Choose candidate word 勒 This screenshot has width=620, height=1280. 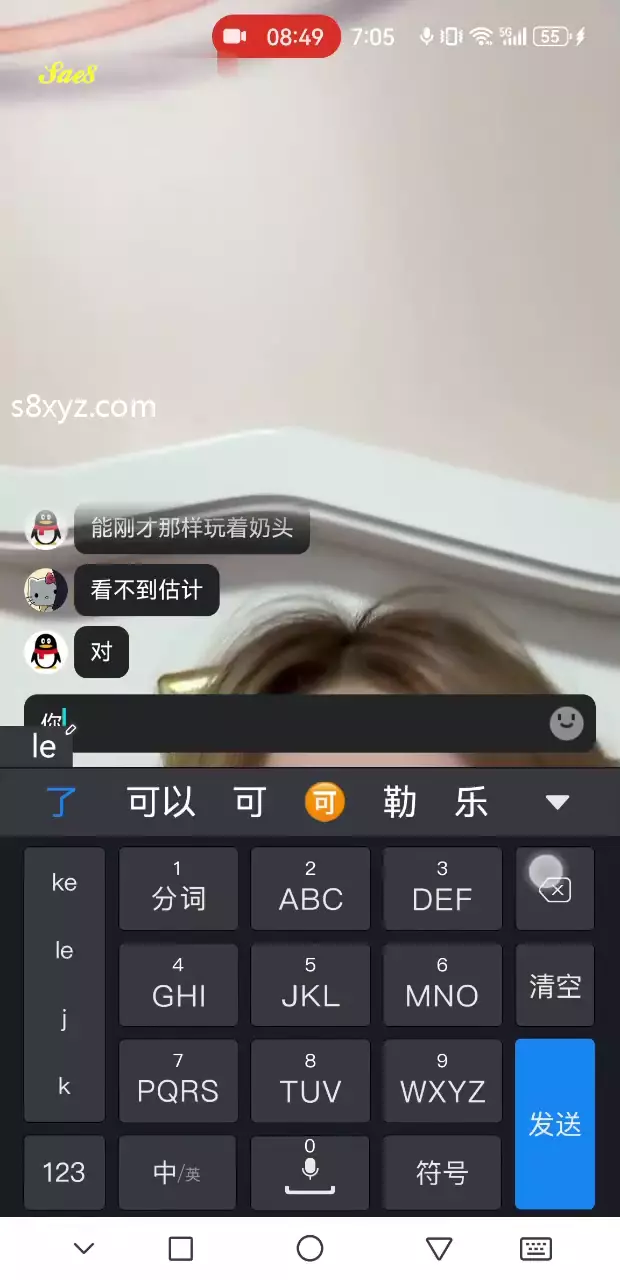pyautogui.click(x=400, y=802)
